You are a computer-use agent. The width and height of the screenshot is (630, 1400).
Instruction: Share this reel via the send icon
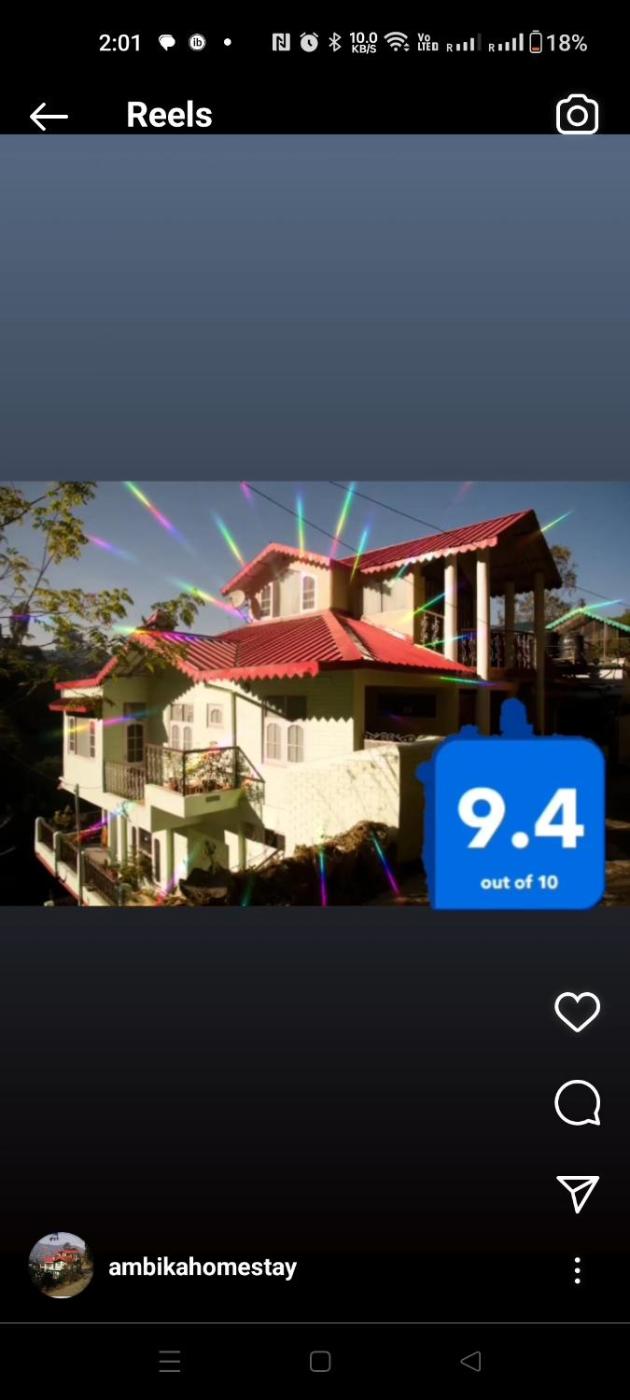click(x=577, y=1193)
